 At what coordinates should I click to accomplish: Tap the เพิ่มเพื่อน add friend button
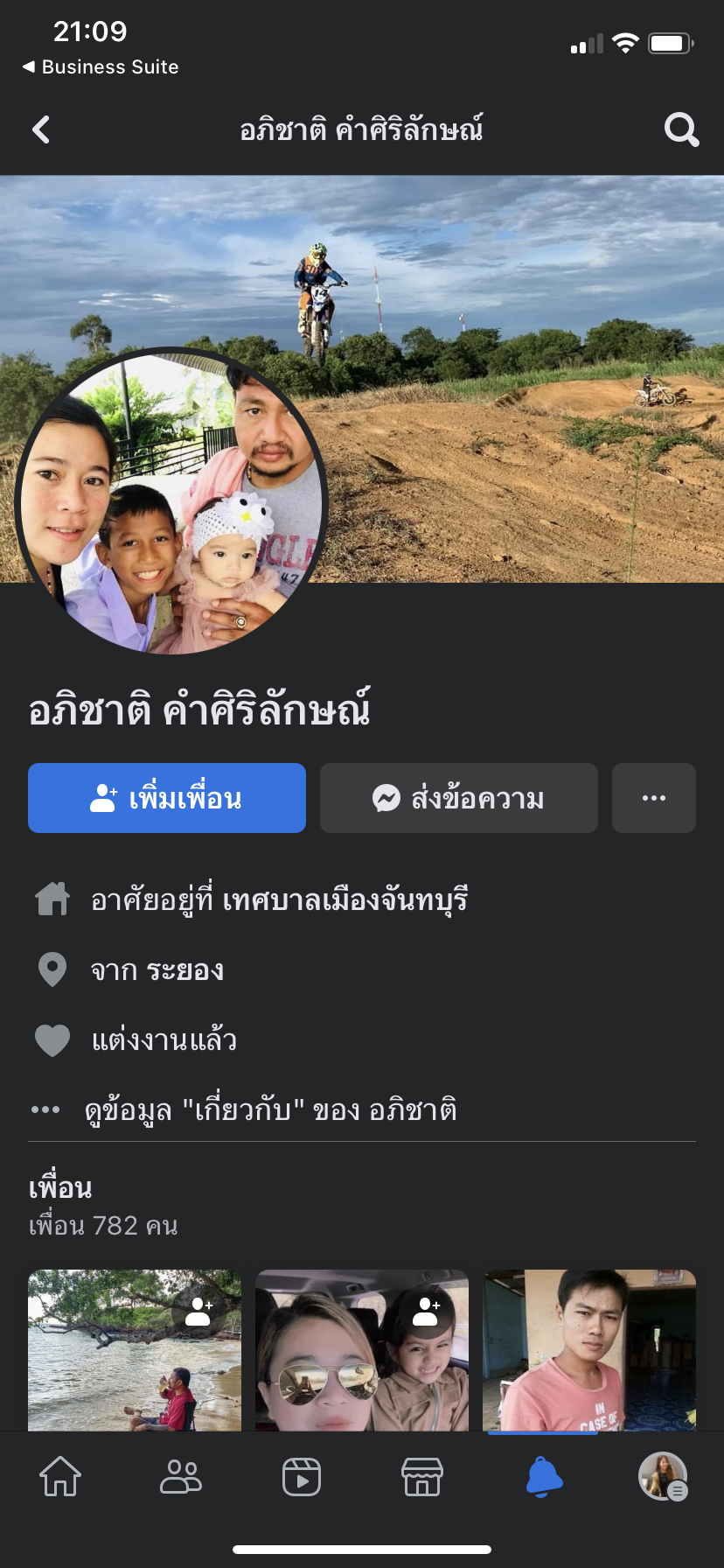tap(167, 798)
